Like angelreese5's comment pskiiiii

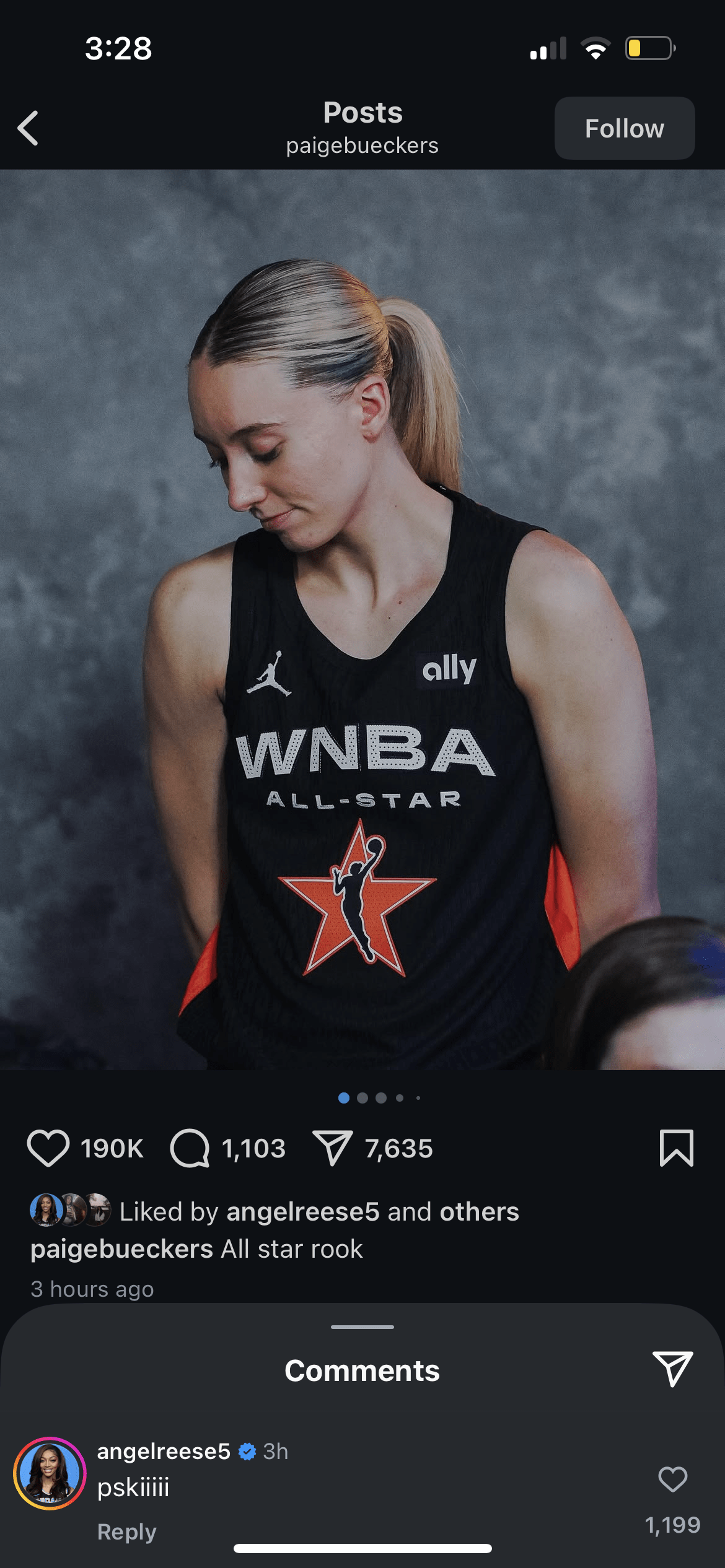pyautogui.click(x=672, y=1479)
